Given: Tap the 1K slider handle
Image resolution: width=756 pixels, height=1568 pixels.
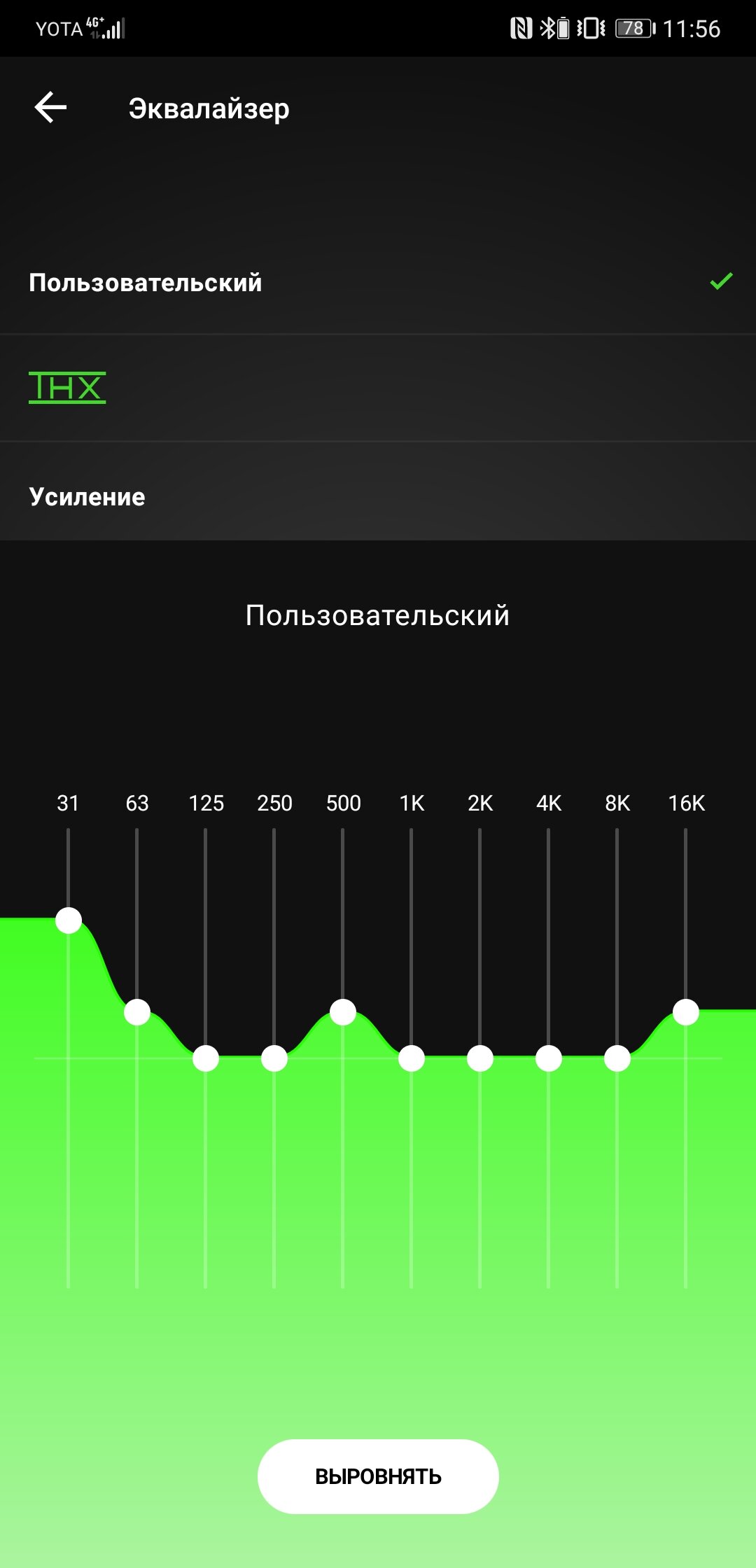Looking at the screenshot, I should [x=412, y=1058].
